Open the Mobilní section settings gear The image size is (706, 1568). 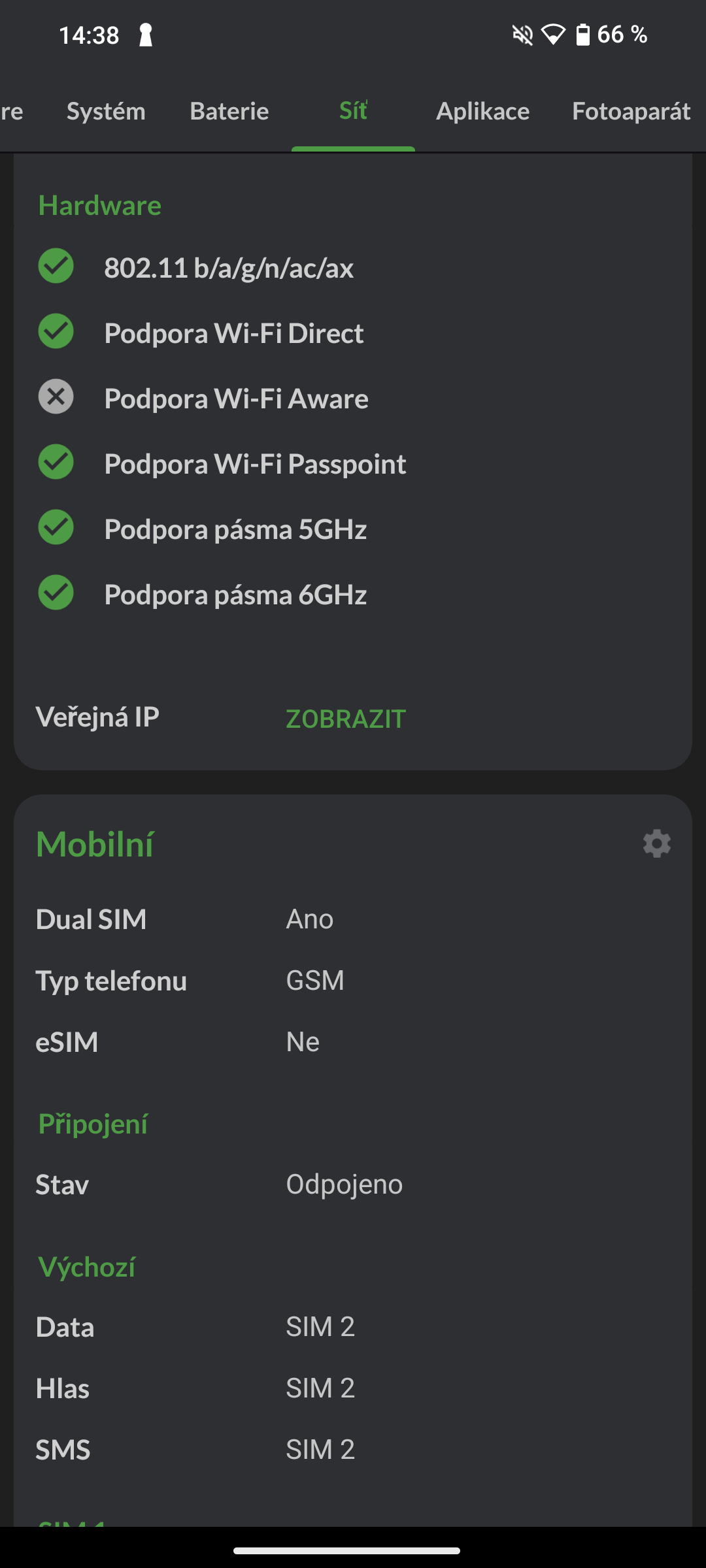pos(657,844)
